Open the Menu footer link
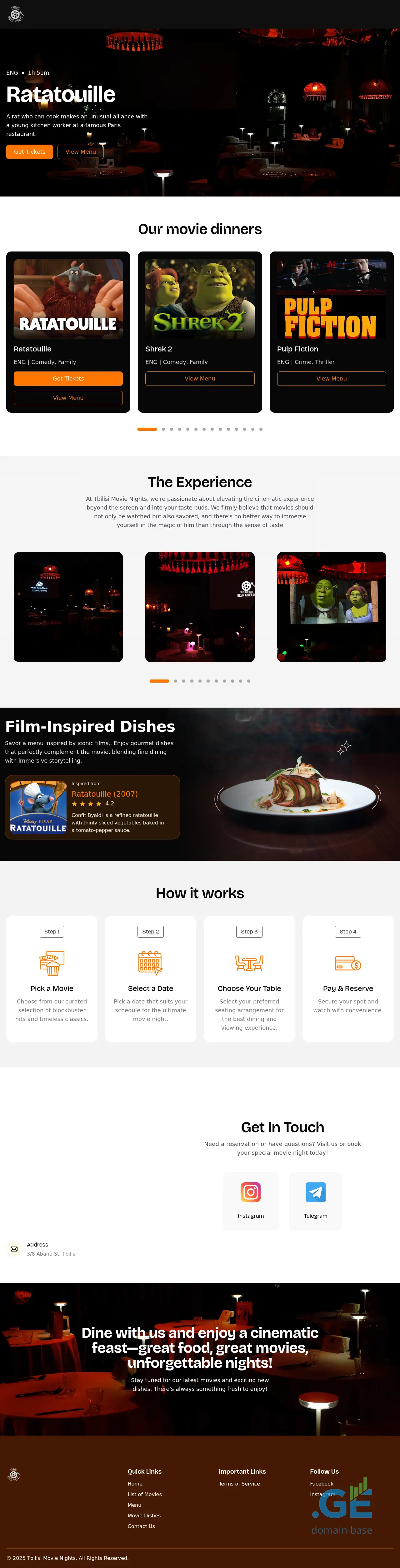This screenshot has height=1568, width=400. click(135, 1505)
